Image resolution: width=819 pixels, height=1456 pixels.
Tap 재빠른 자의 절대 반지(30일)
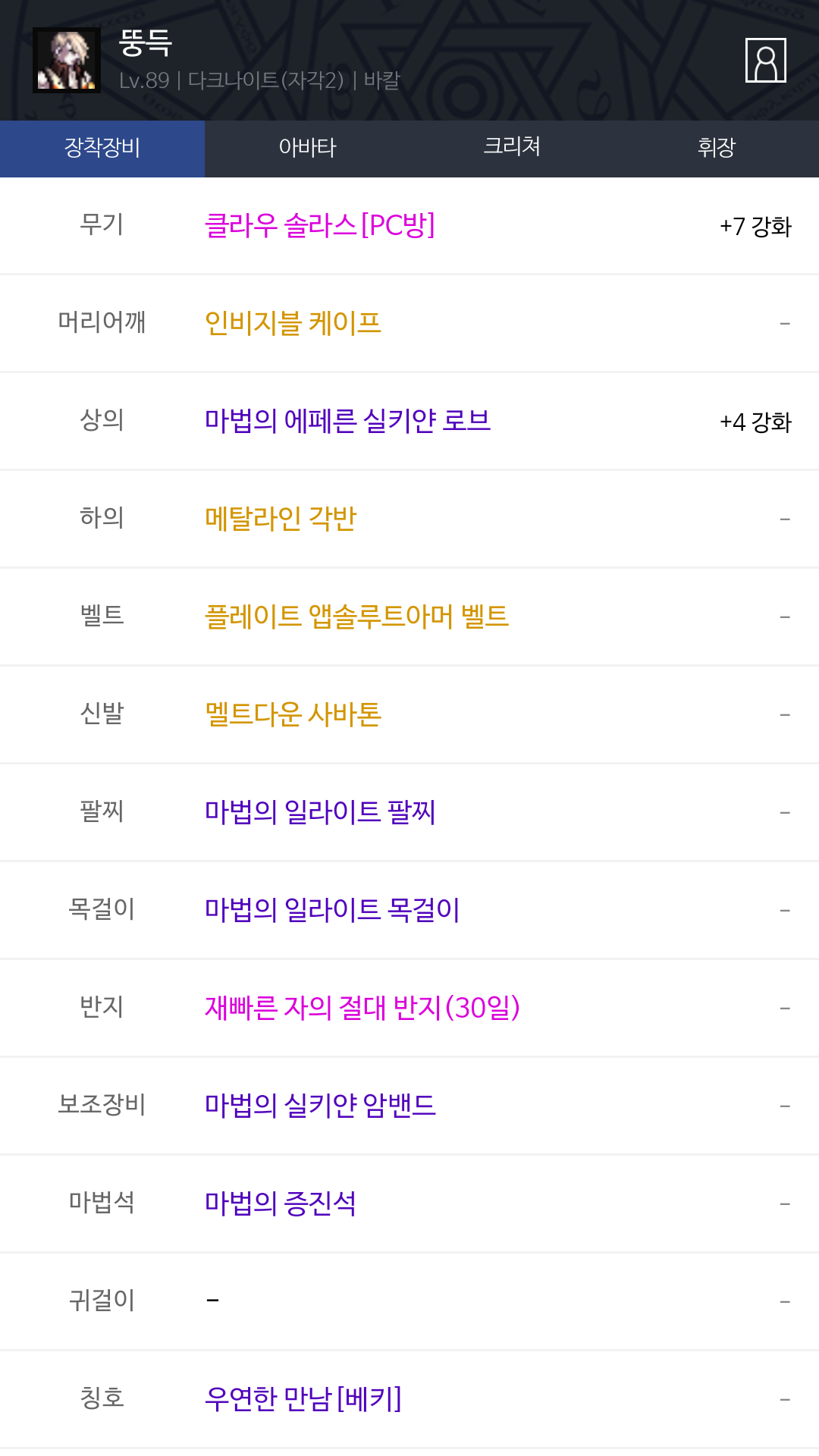coord(362,1008)
